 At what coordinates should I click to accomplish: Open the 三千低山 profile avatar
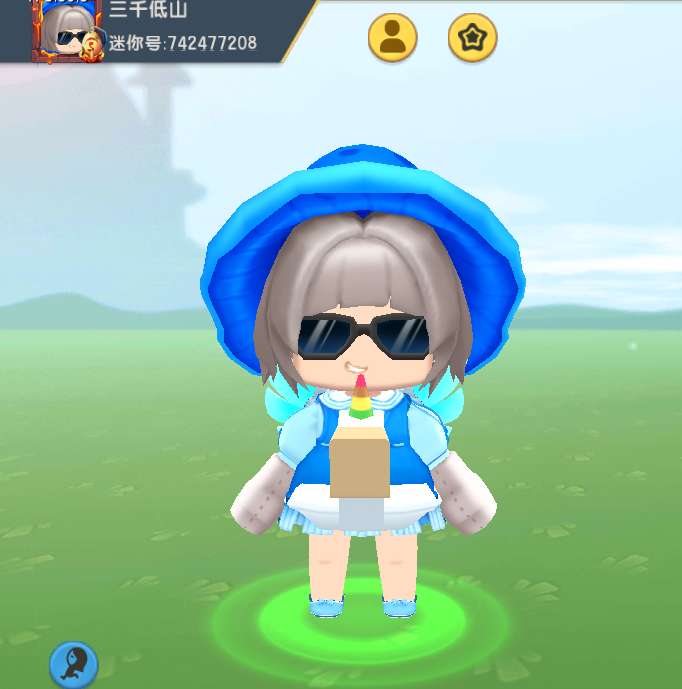[x=68, y=32]
